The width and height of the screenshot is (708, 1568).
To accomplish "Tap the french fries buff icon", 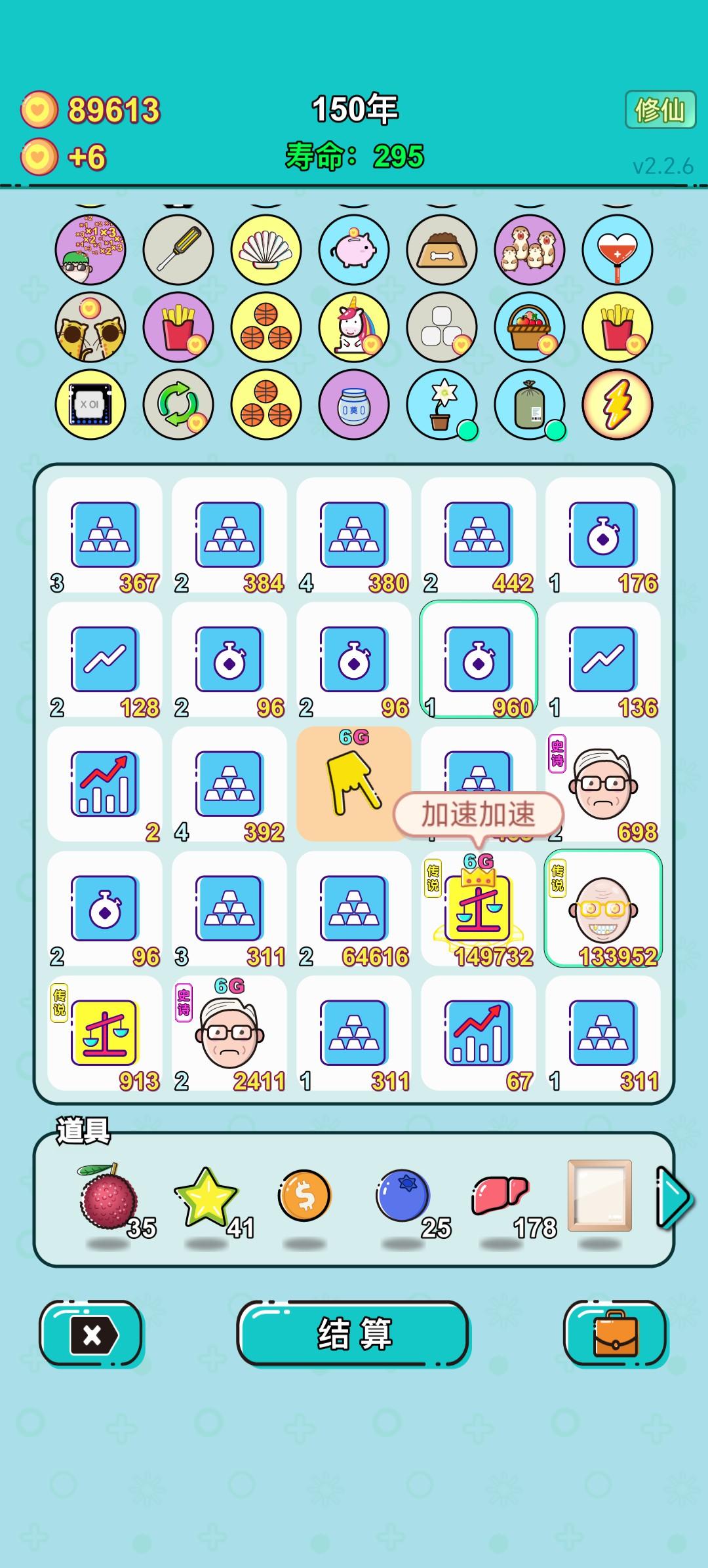I will tap(178, 328).
